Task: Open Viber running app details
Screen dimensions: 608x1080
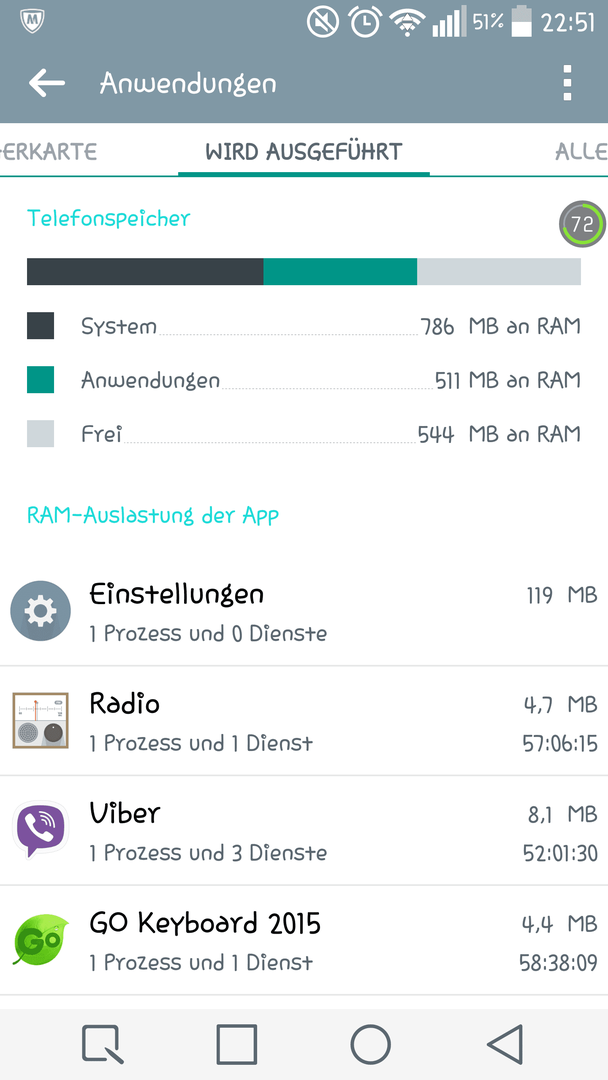Action: tap(304, 831)
